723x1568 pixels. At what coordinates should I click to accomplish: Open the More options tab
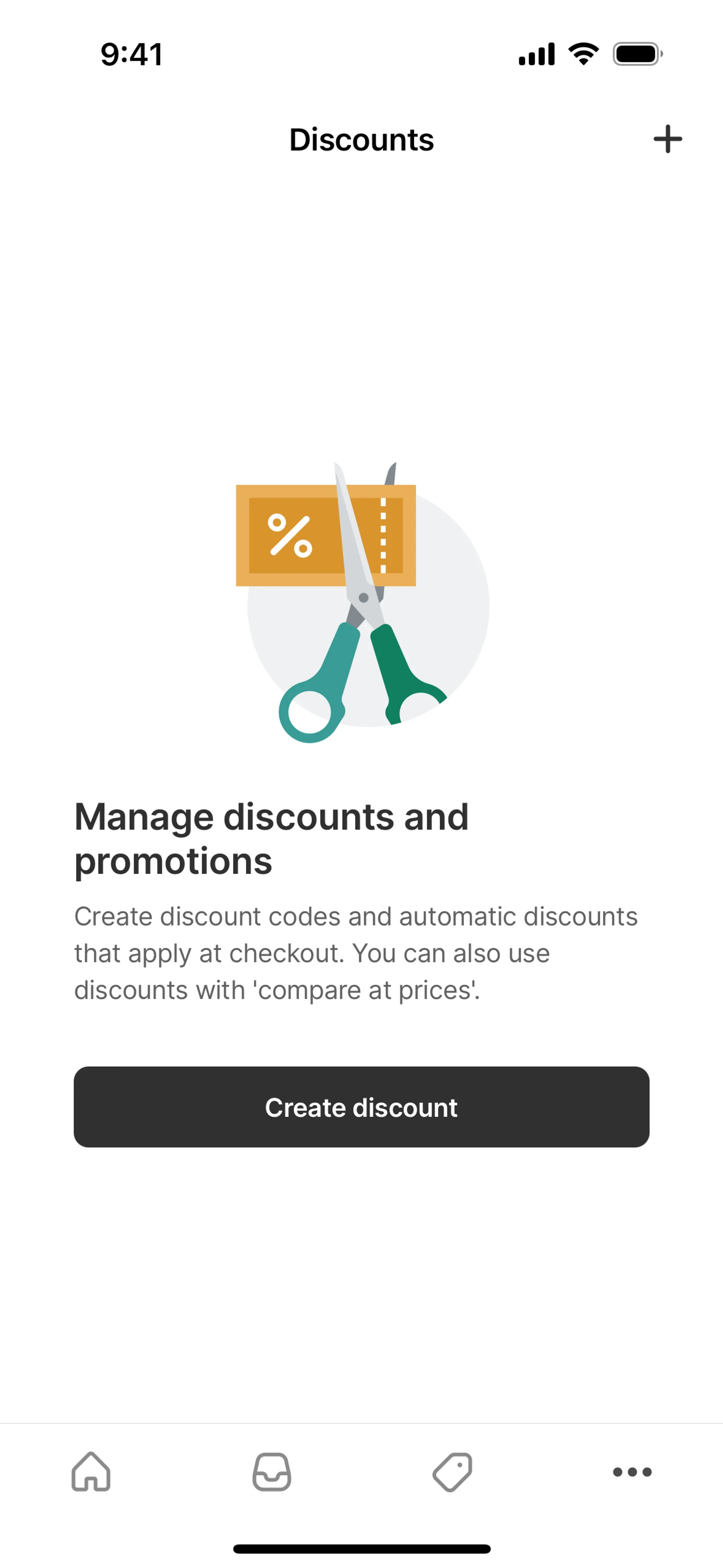(632, 1472)
